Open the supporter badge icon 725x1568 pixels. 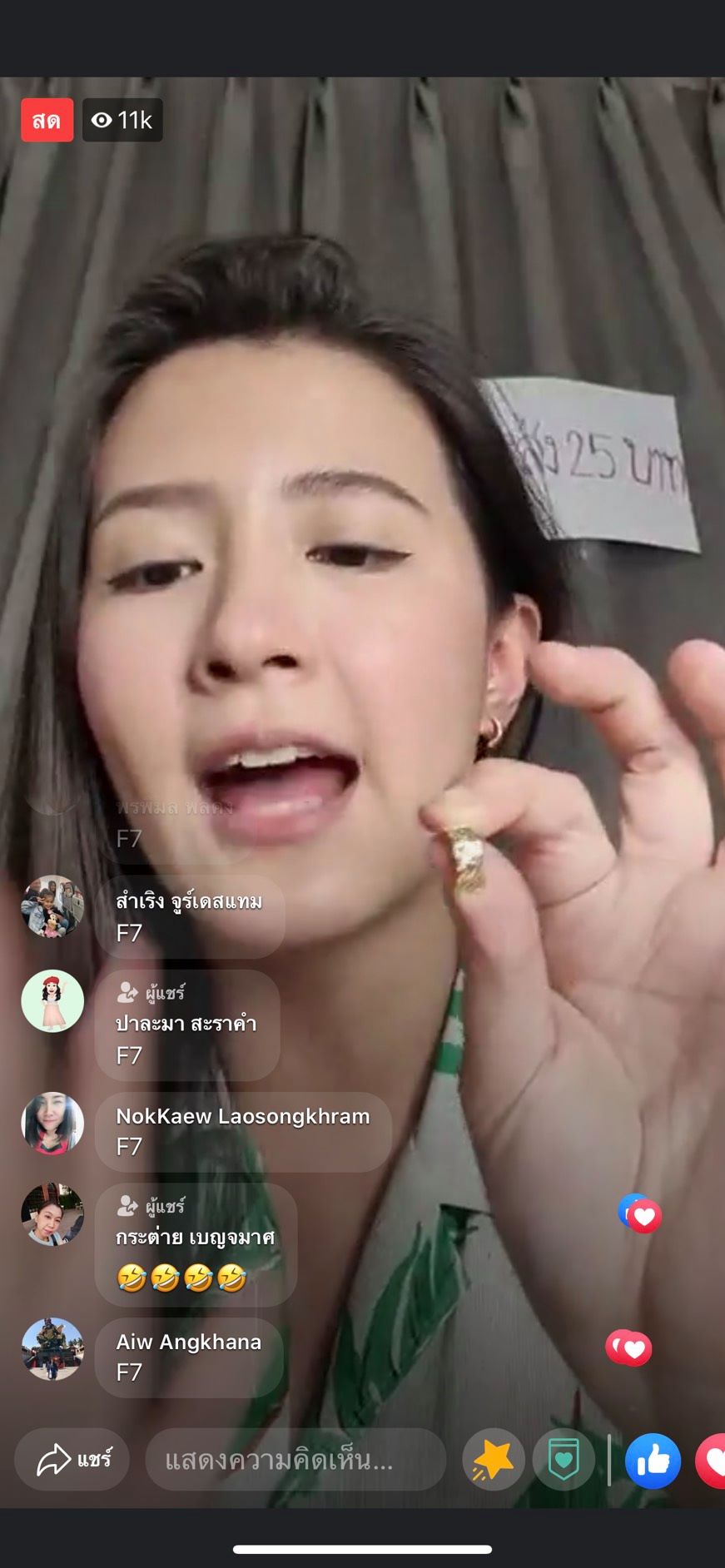point(564,1460)
